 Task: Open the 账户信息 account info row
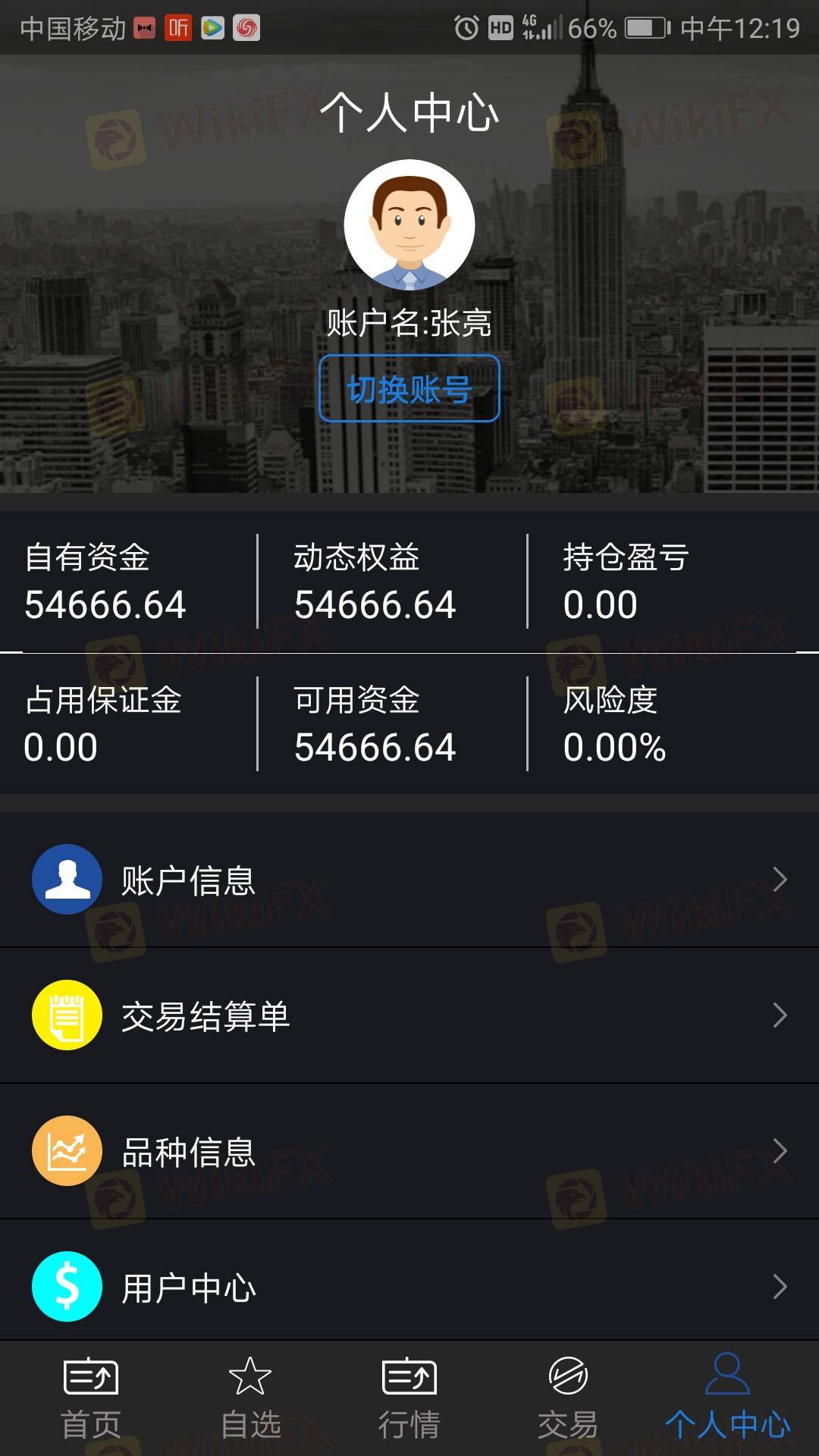click(x=409, y=880)
